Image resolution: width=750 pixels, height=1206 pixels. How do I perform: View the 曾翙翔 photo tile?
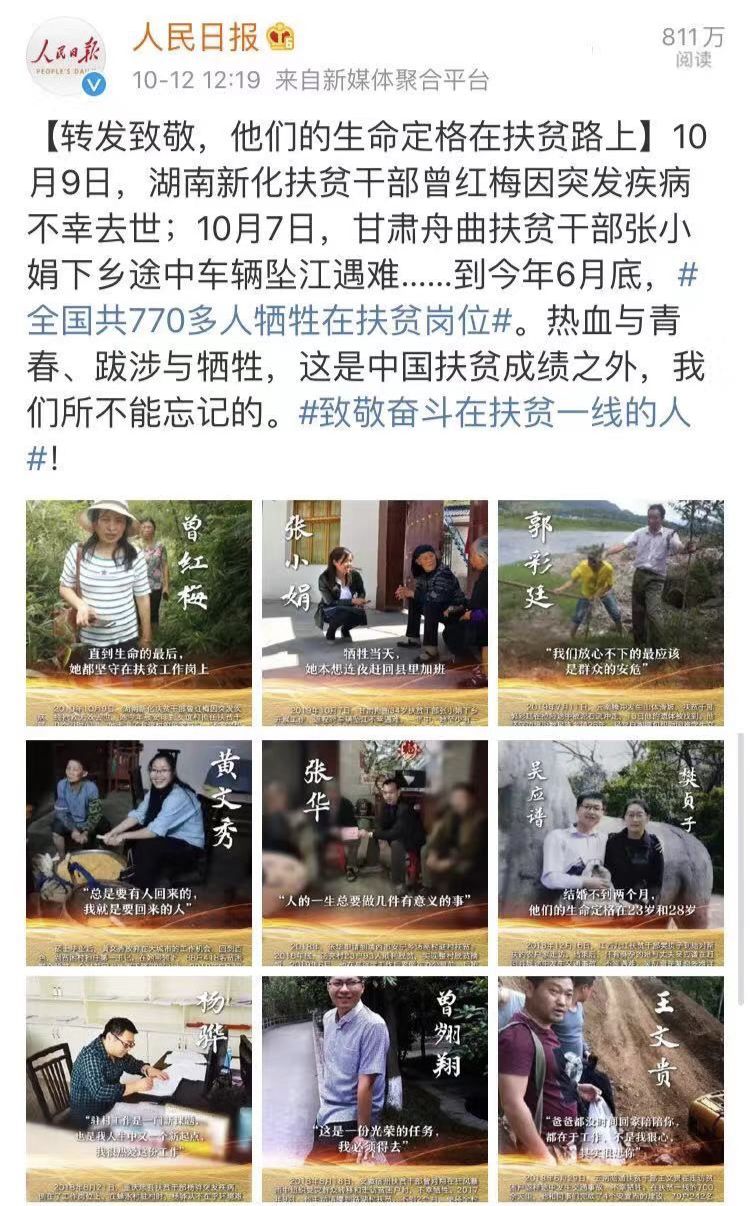[375, 1089]
